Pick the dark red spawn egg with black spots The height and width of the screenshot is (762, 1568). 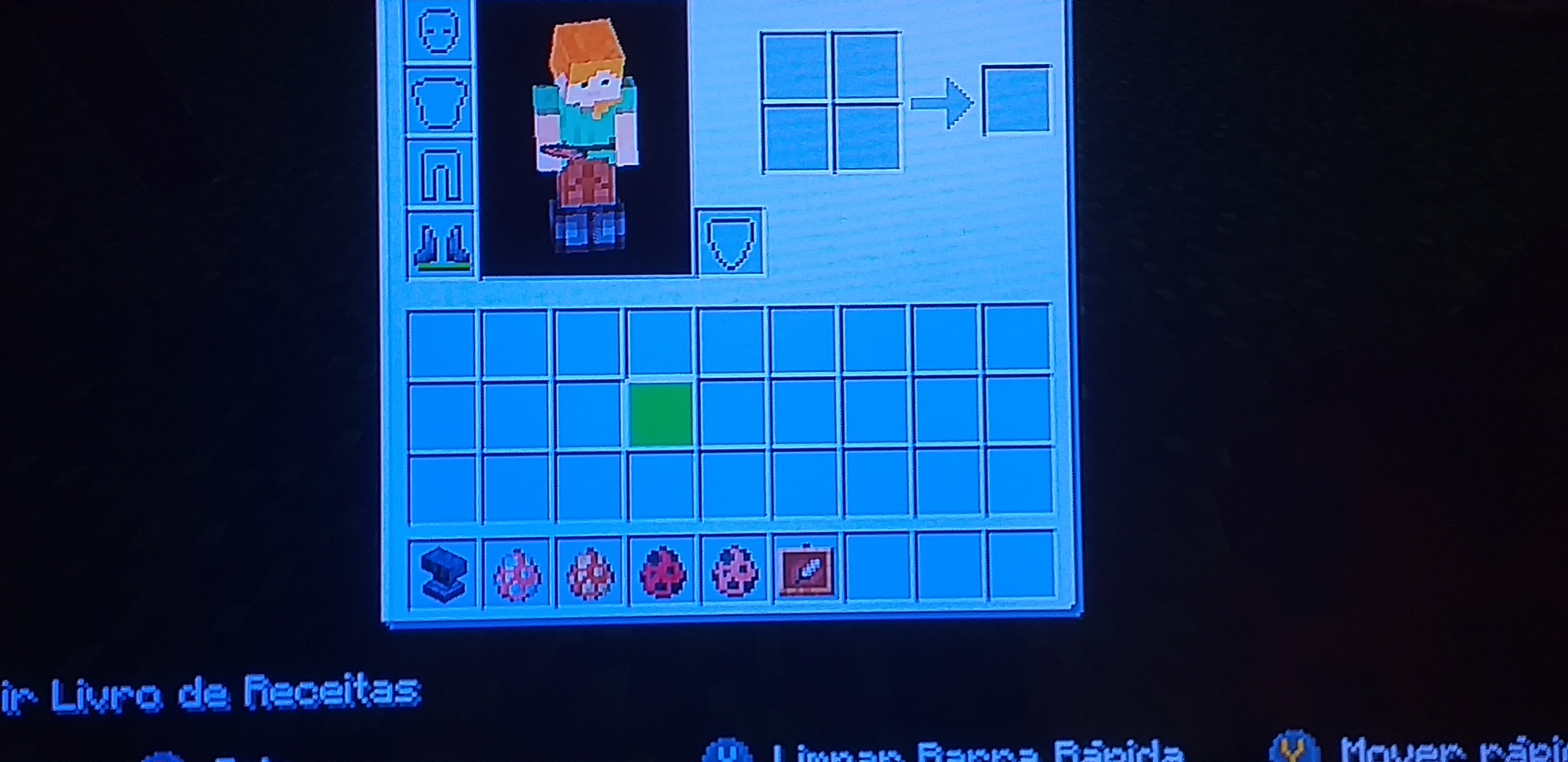(661, 573)
